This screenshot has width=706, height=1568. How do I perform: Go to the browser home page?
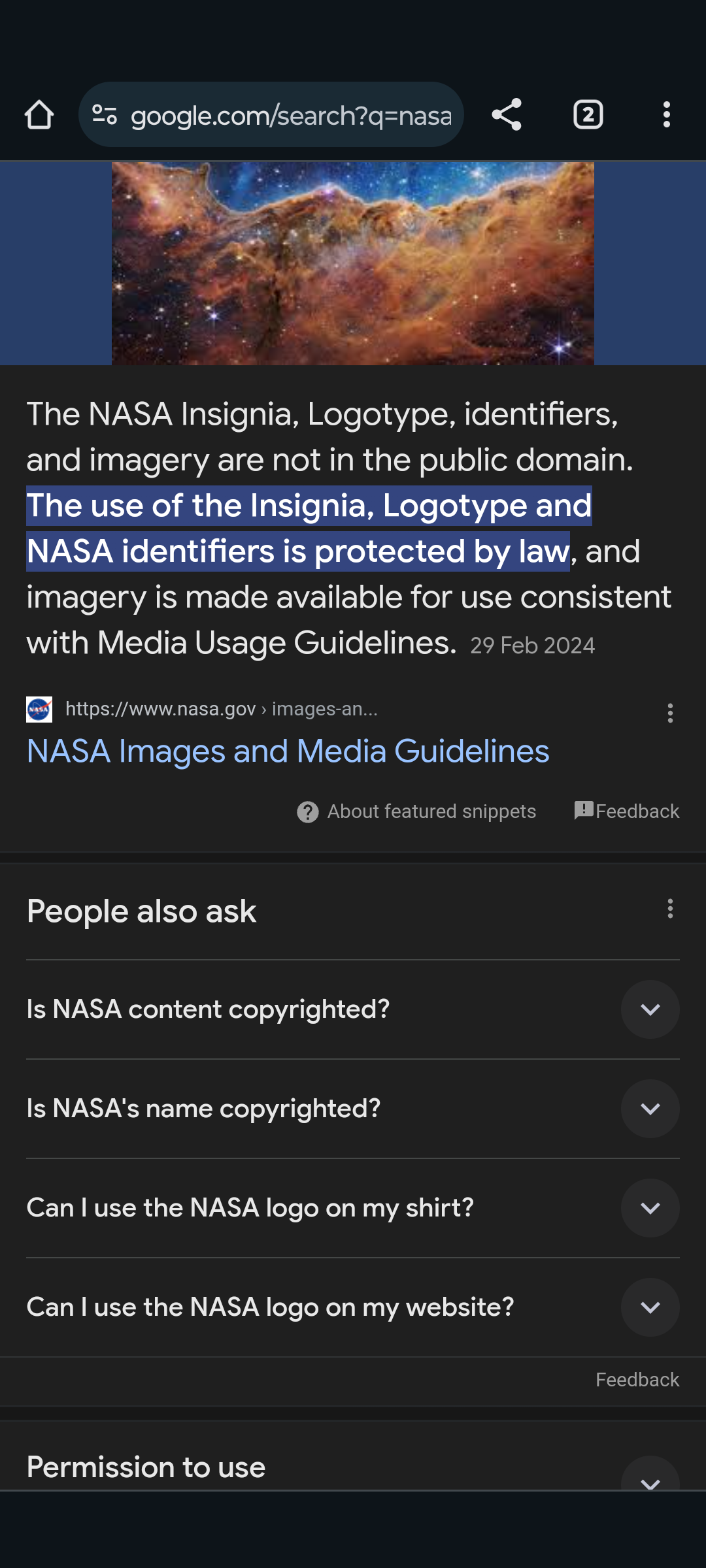tap(39, 115)
